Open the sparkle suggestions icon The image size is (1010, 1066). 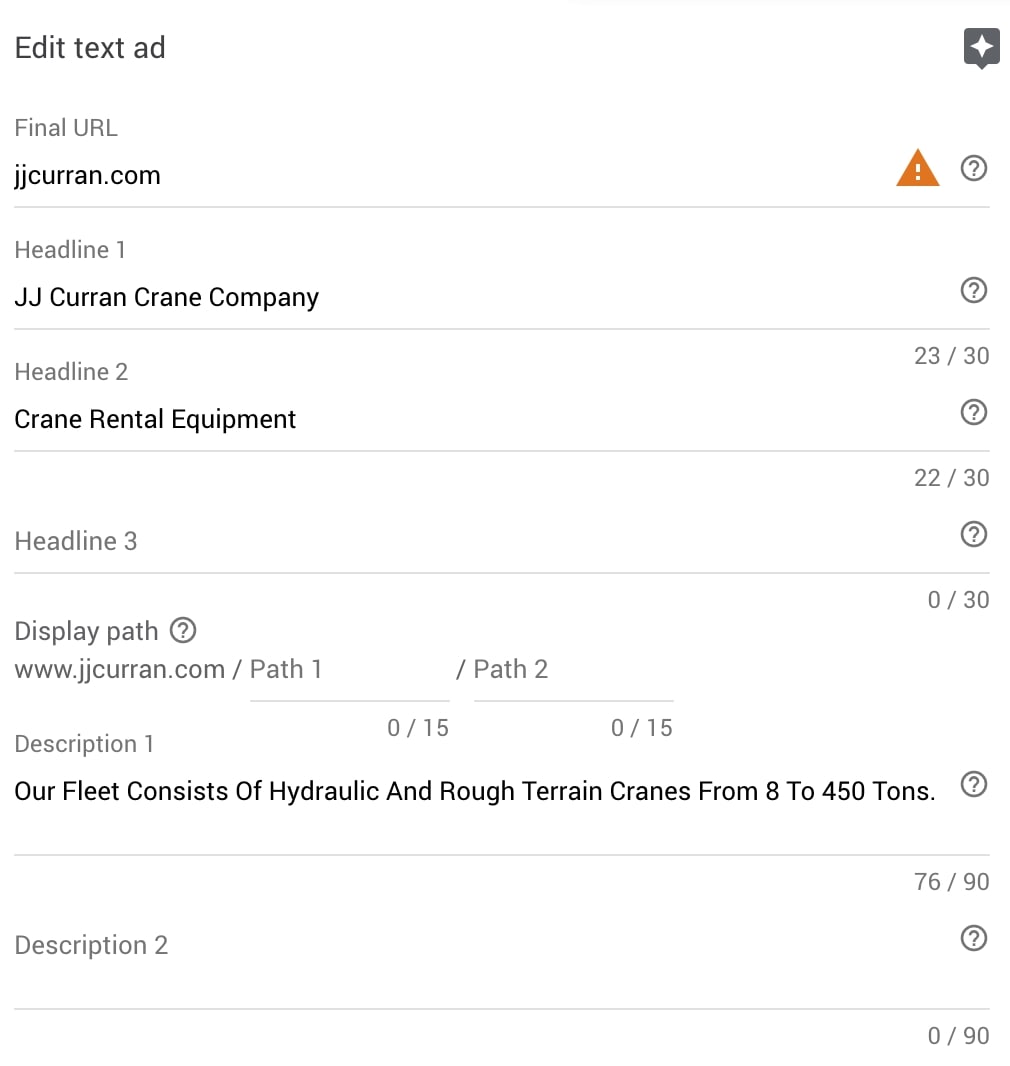pyautogui.click(x=981, y=47)
